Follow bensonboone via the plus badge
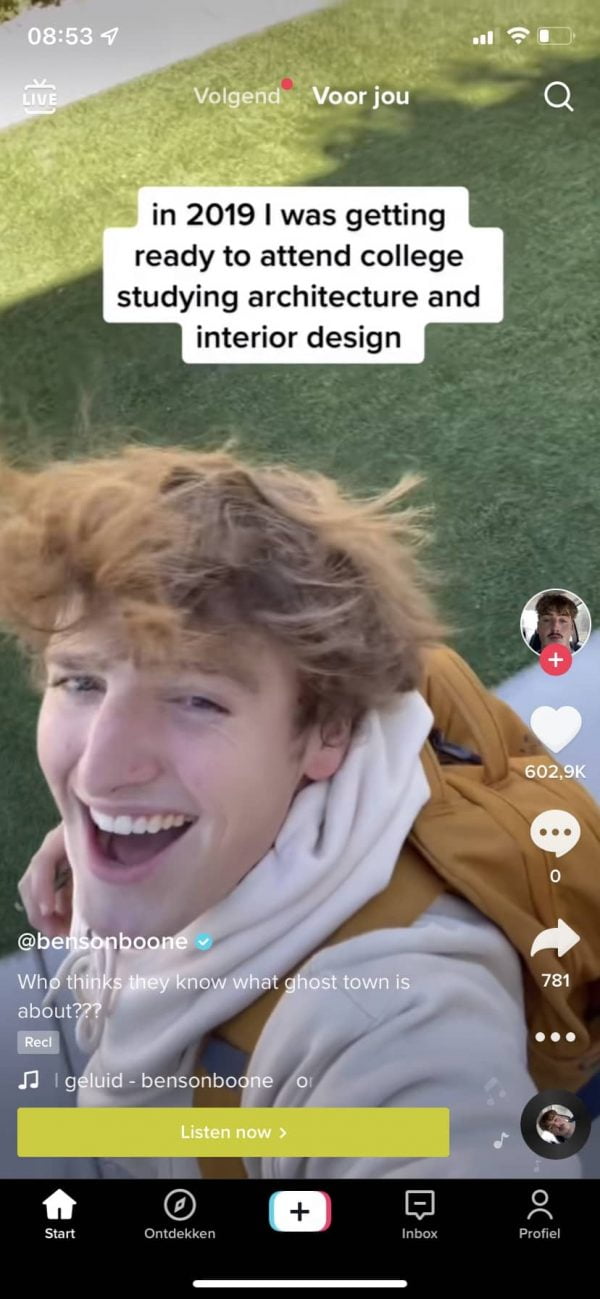 556,660
